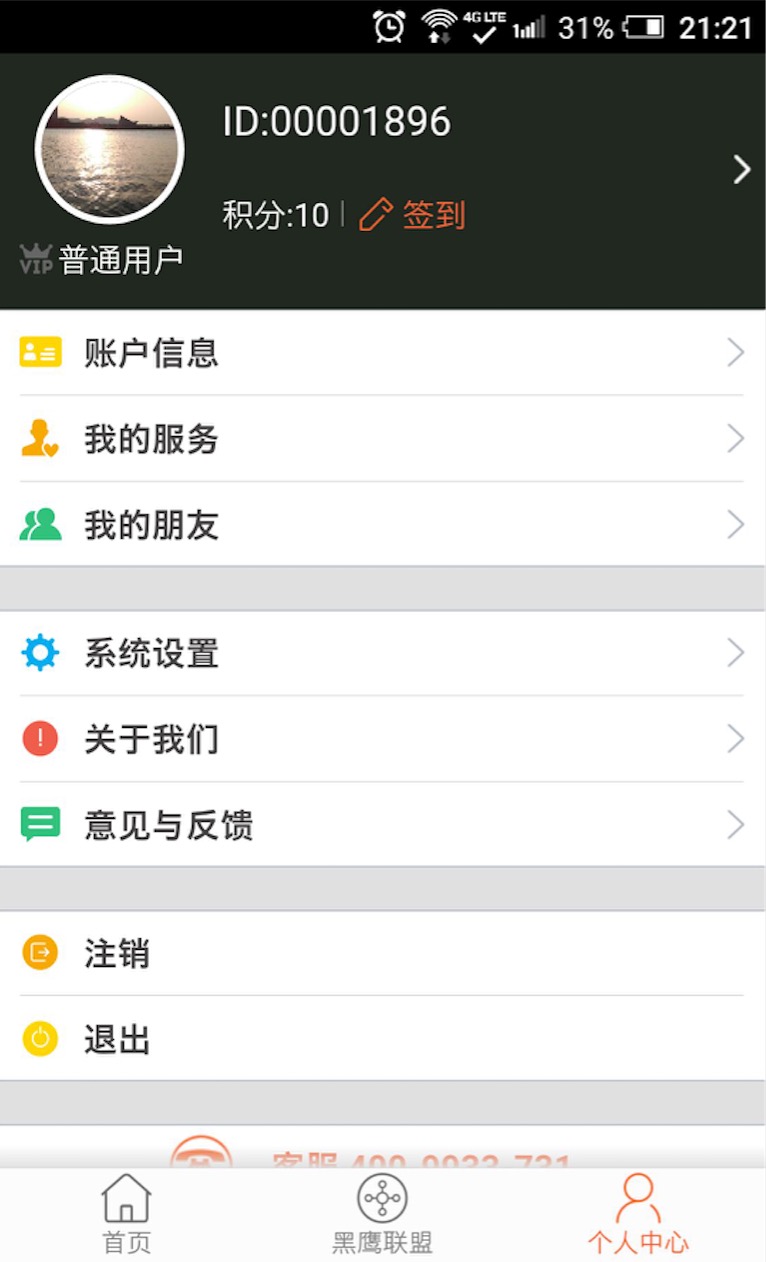Open 系统设置 system settings
Viewport: 766px width, 1262px height.
coord(383,654)
